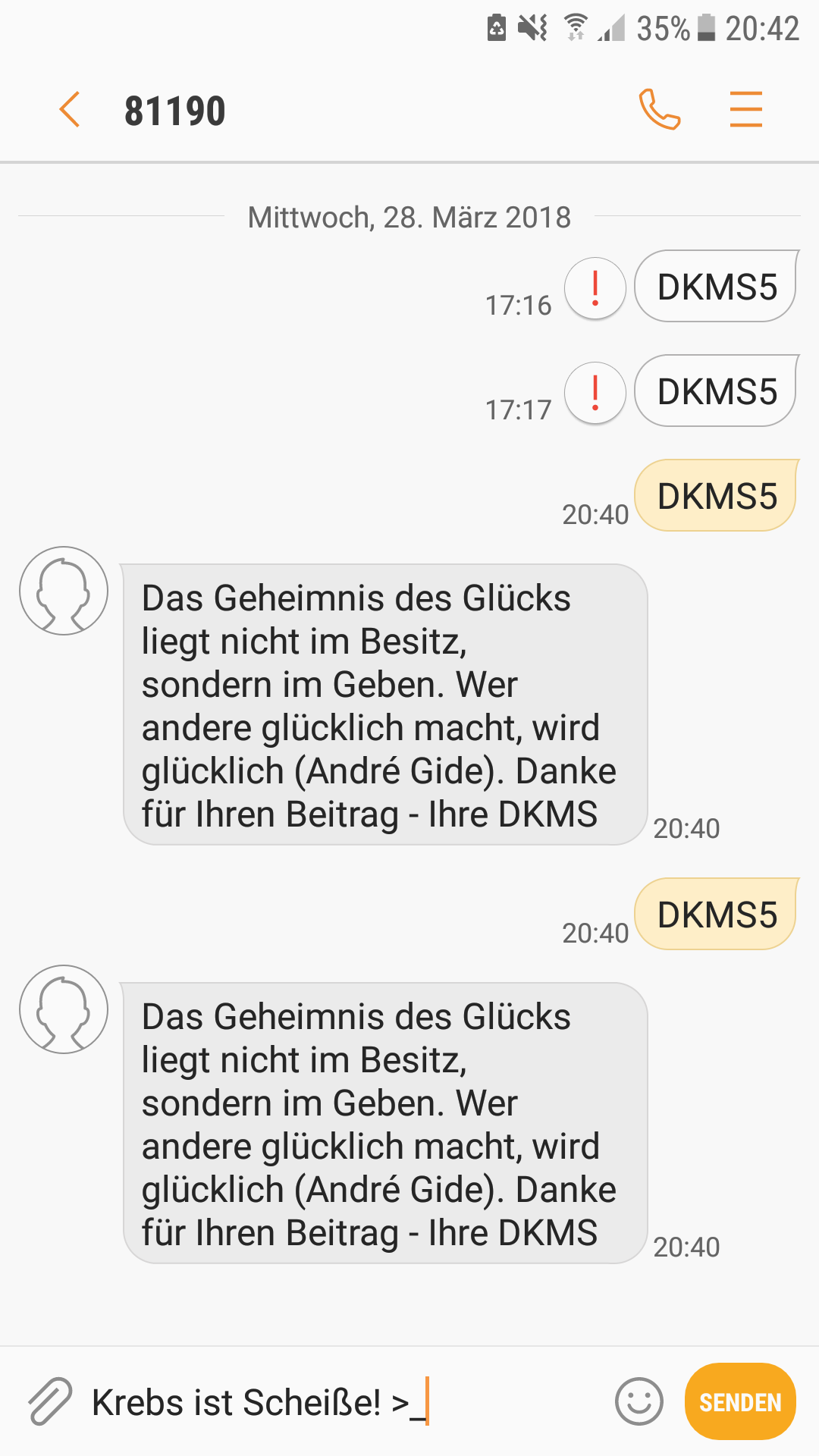819x1456 pixels.
Task: Open the emoji picker
Action: (639, 1401)
